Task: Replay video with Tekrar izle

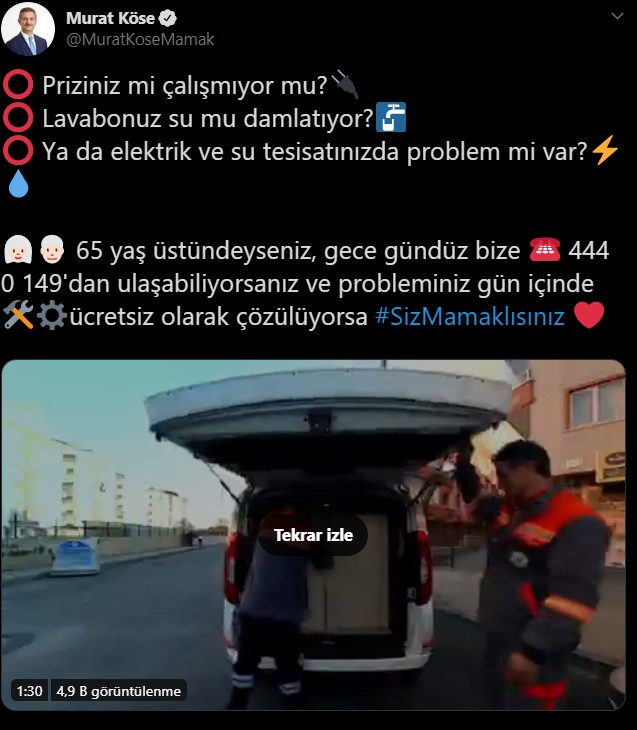Action: point(314,535)
